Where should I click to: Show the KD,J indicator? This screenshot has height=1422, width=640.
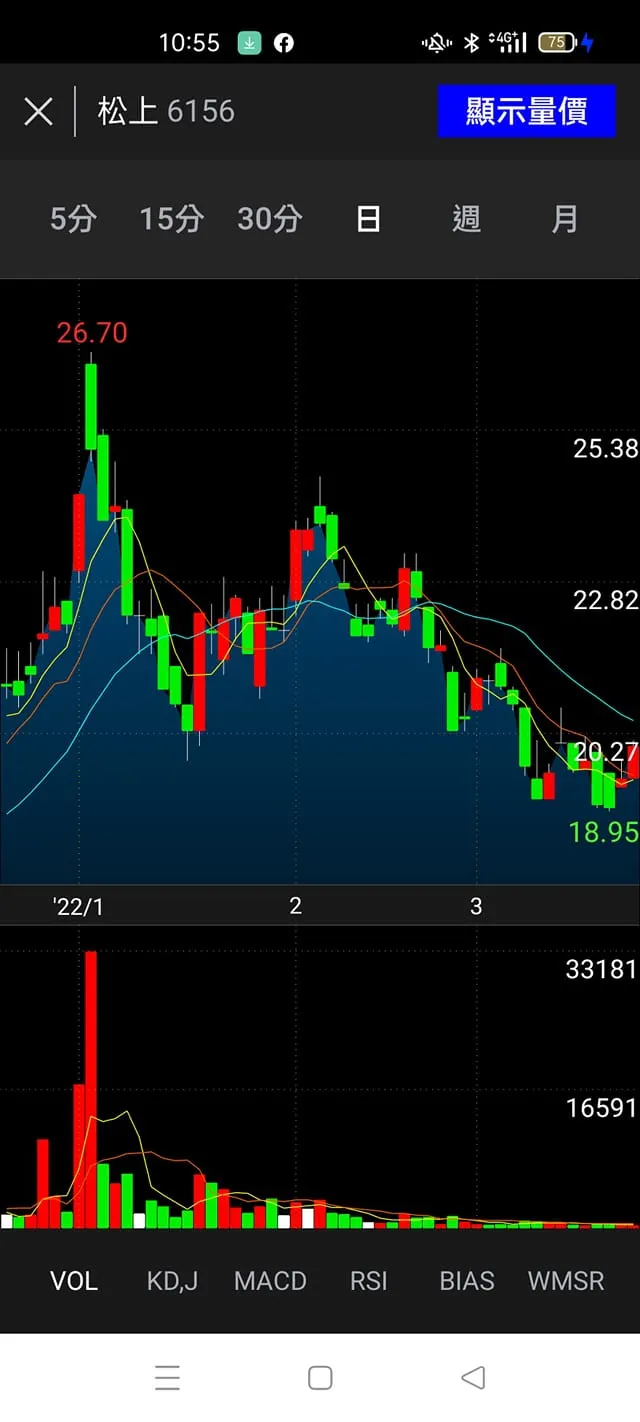pyautogui.click(x=172, y=1281)
